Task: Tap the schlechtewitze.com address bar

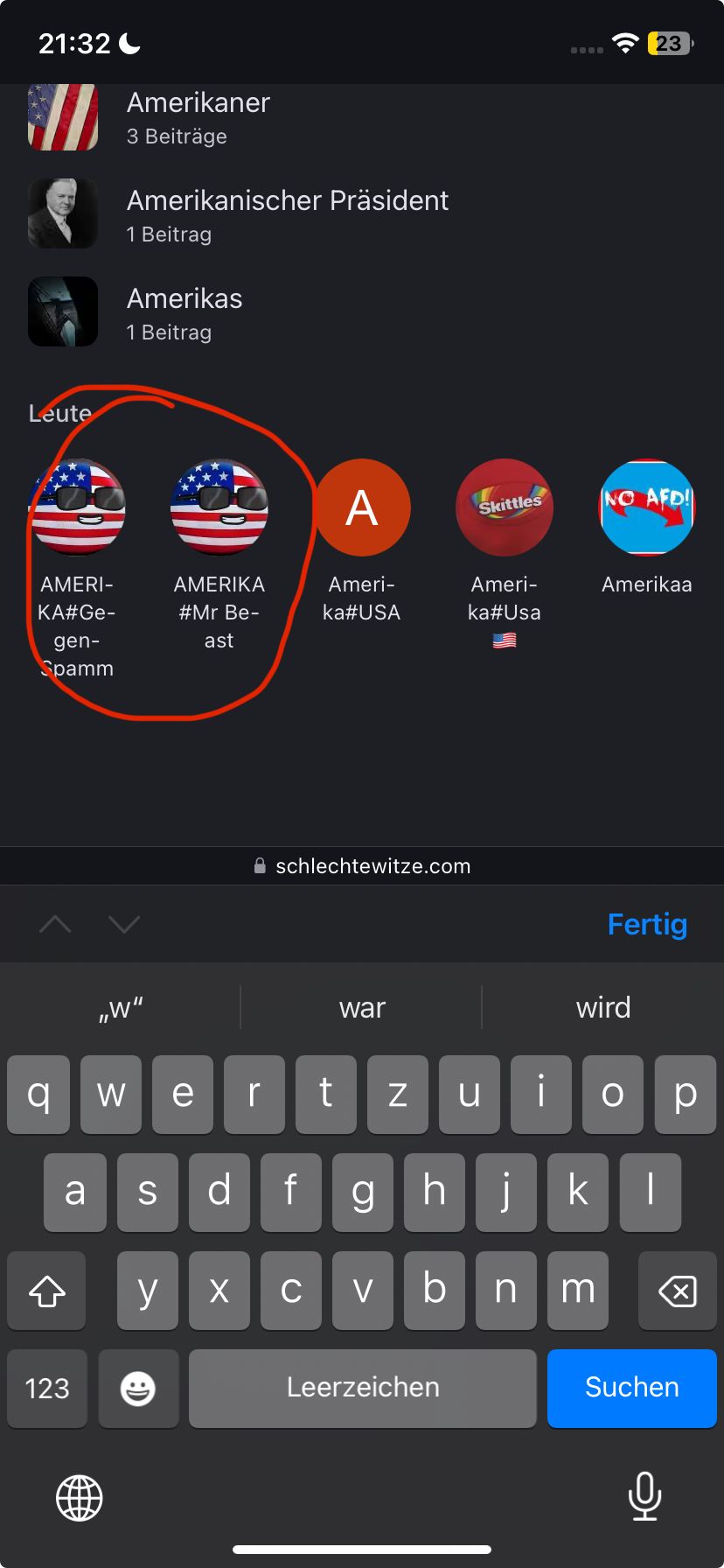Action: click(x=362, y=866)
